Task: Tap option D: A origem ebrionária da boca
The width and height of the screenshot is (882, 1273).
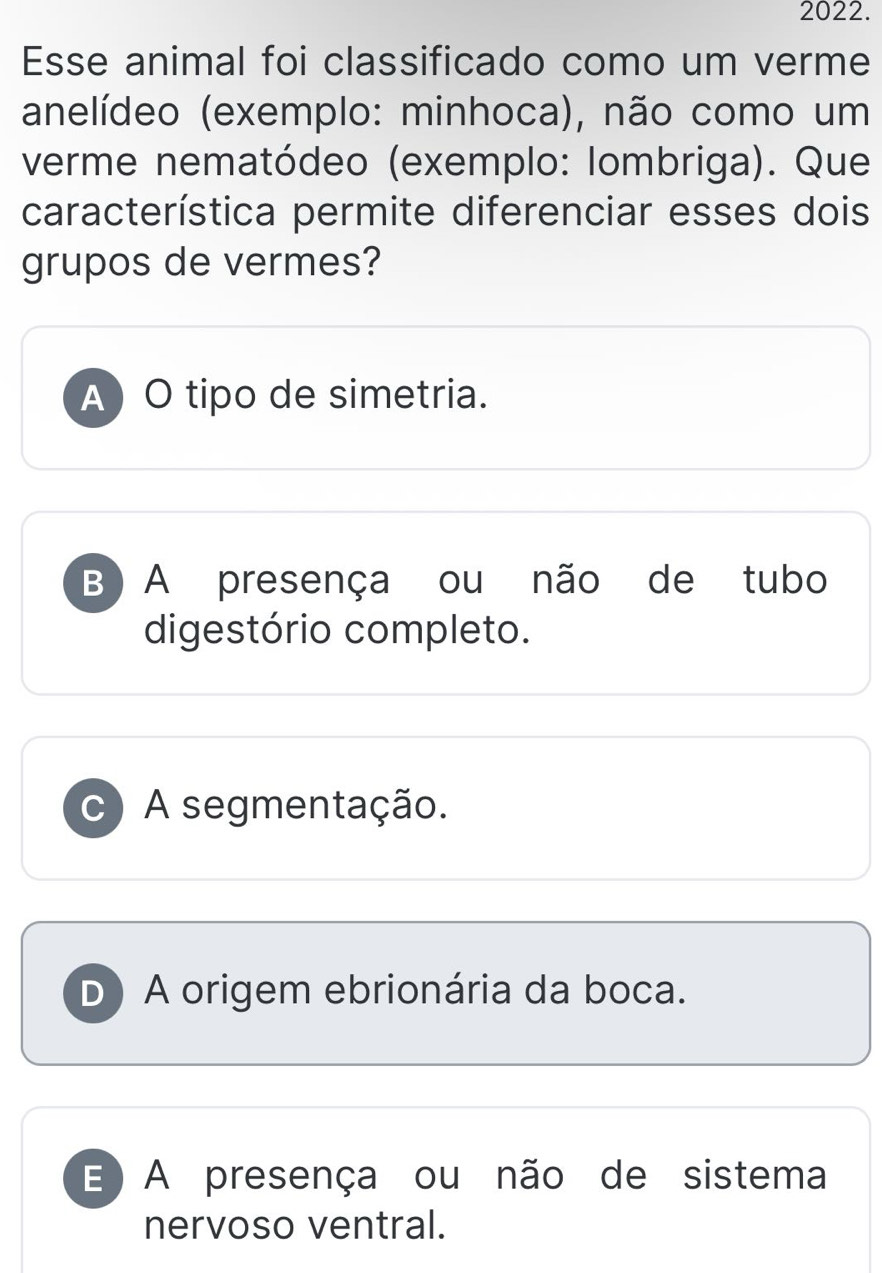Action: (x=445, y=993)
